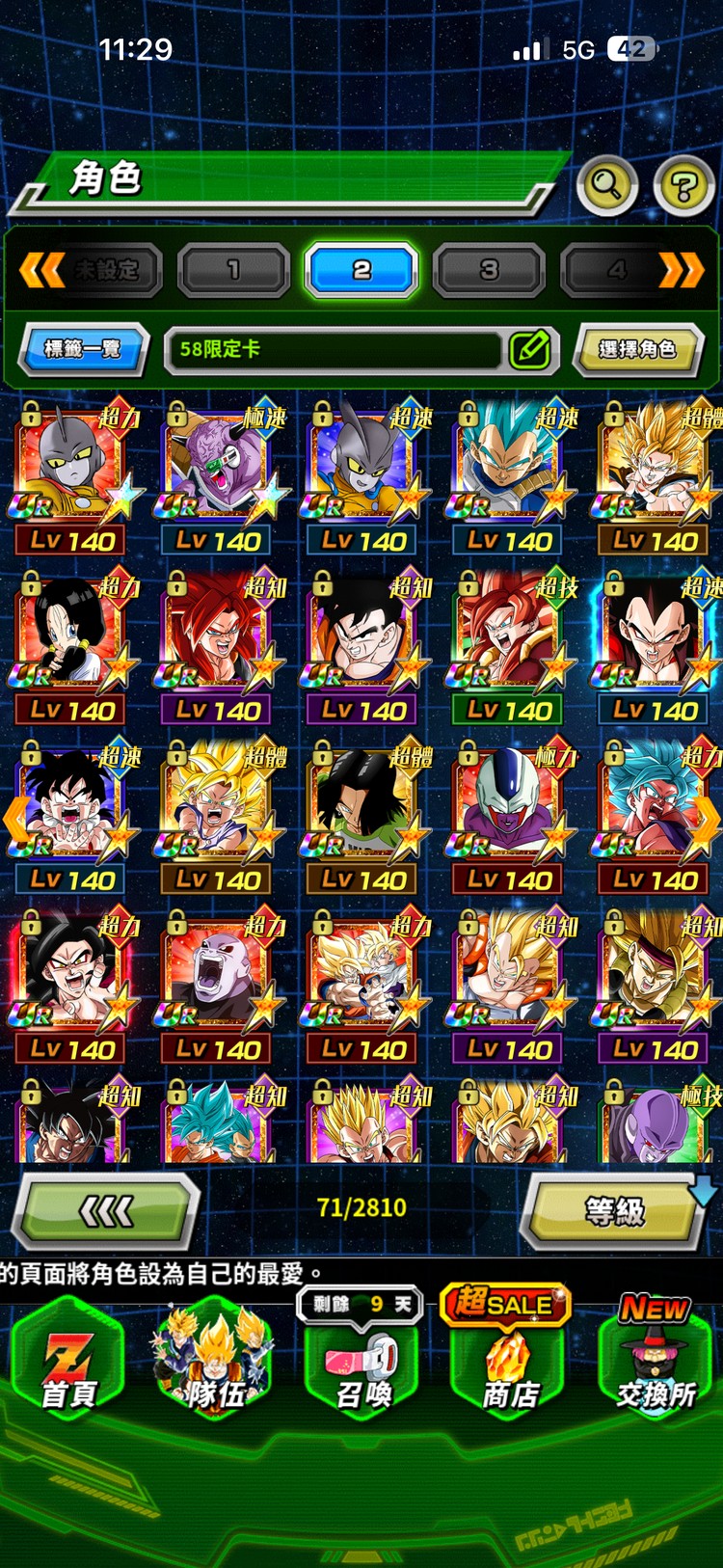
Task: Tap the 選擇角色 button
Action: point(636,349)
